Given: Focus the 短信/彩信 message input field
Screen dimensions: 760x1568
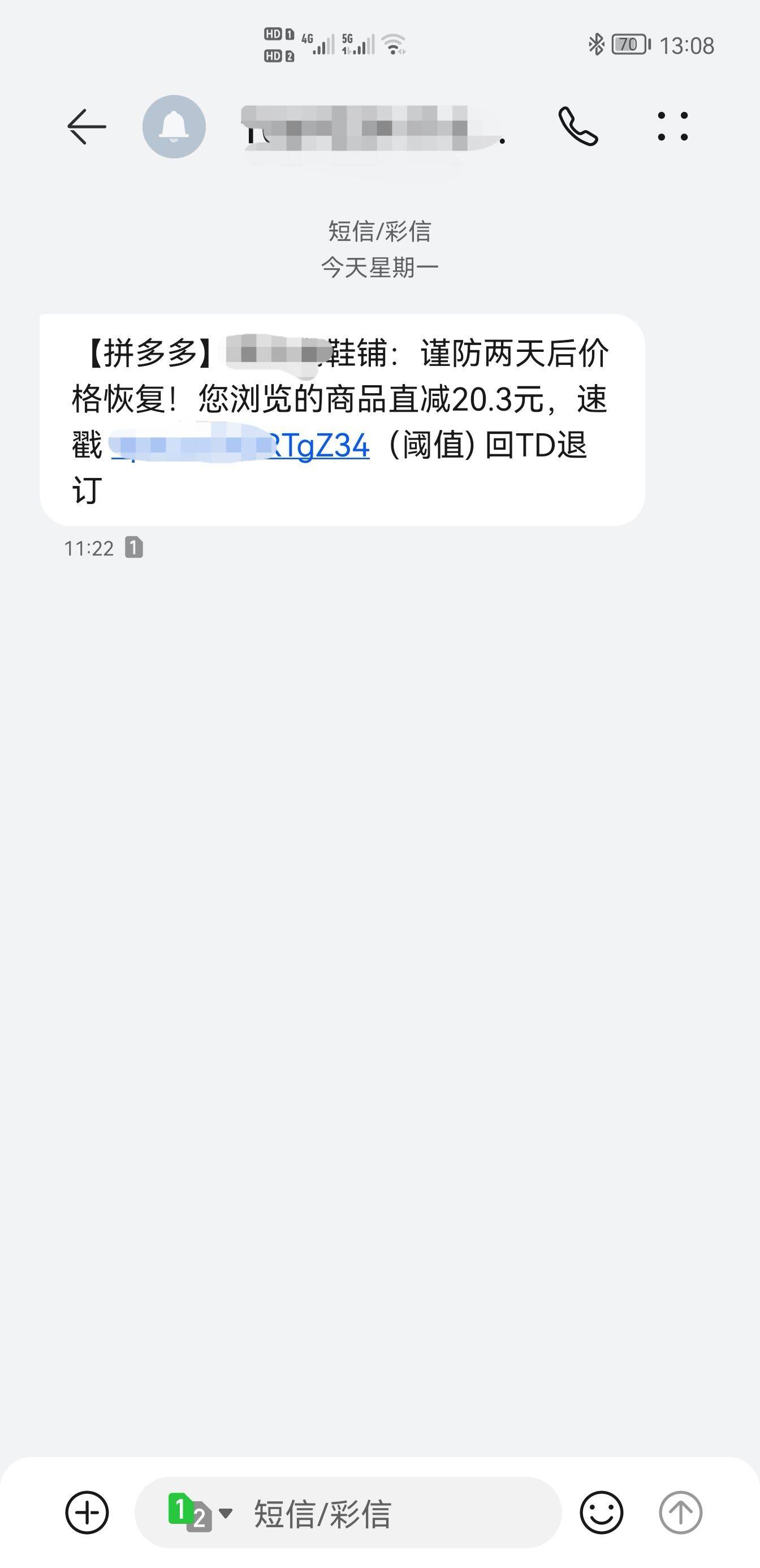Looking at the screenshot, I should [390, 1514].
